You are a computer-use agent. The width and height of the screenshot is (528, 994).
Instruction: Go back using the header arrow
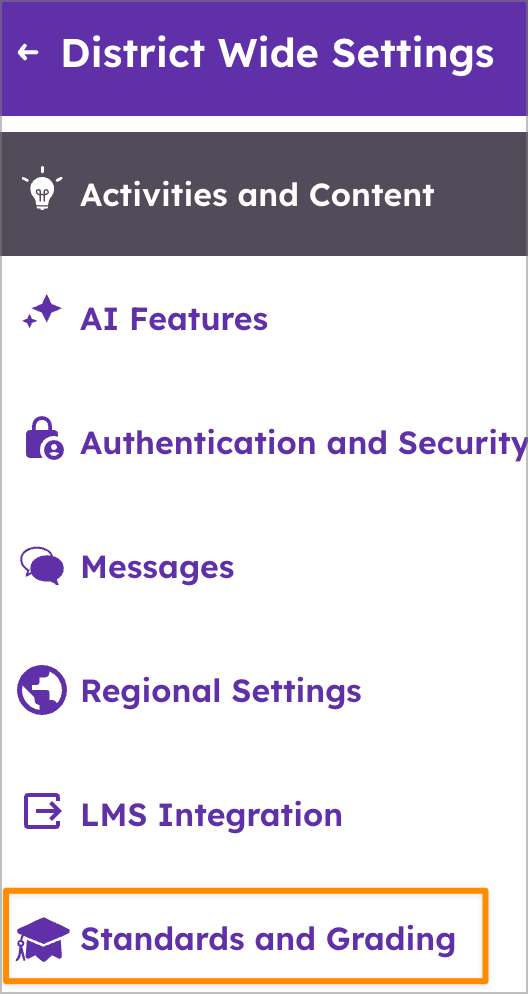(x=28, y=53)
